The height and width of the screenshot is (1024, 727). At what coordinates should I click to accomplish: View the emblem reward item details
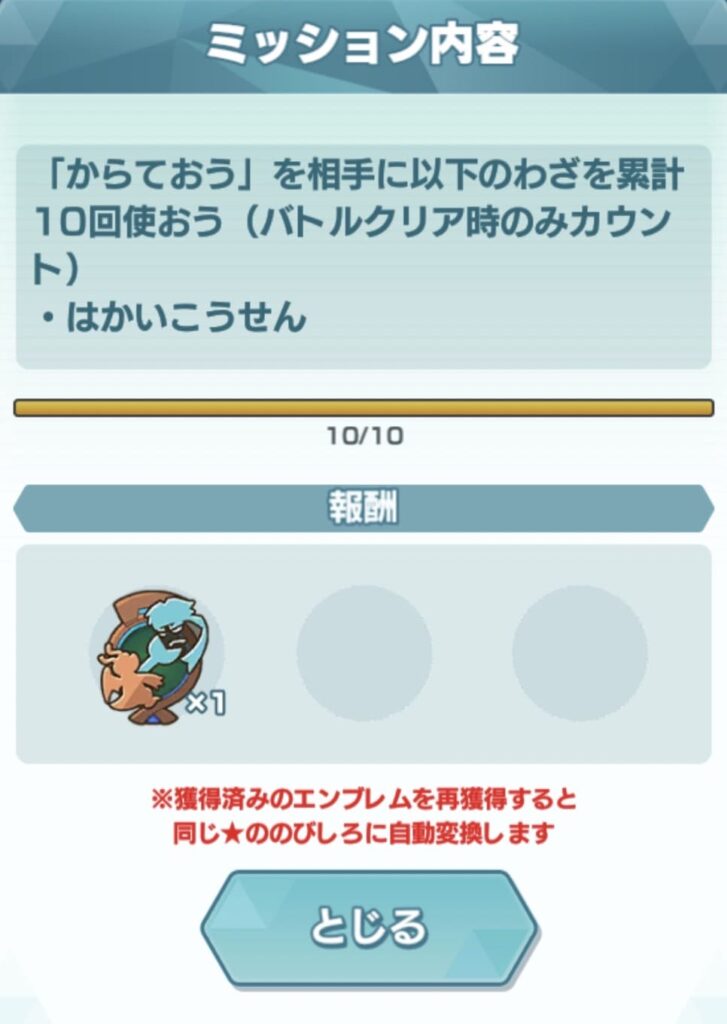pyautogui.click(x=155, y=654)
